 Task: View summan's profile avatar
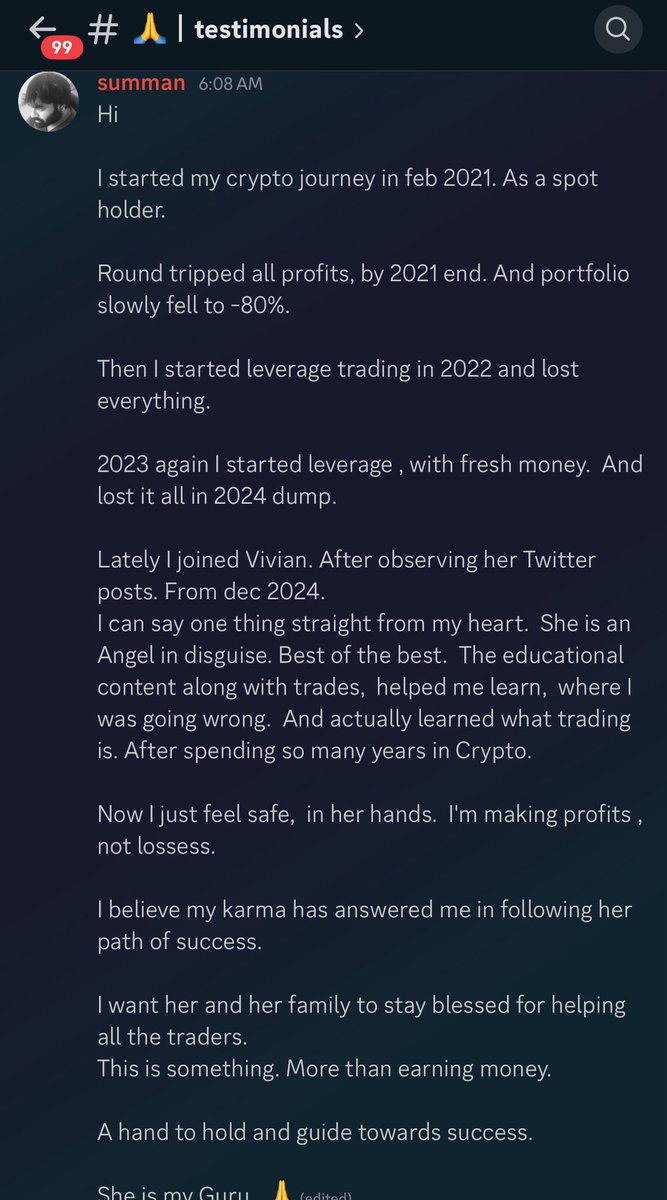pyautogui.click(x=48, y=103)
